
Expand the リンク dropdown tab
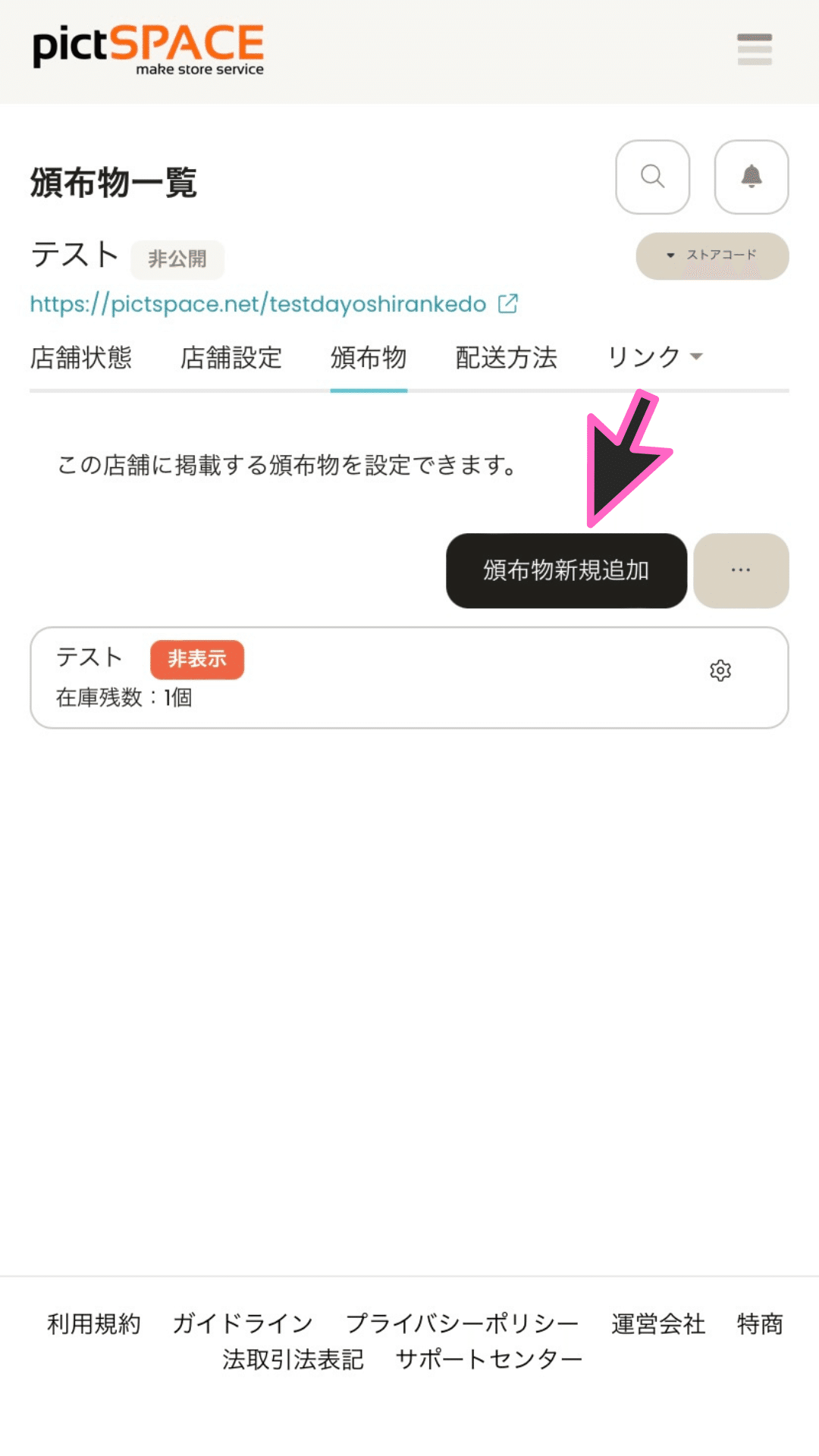click(x=655, y=357)
